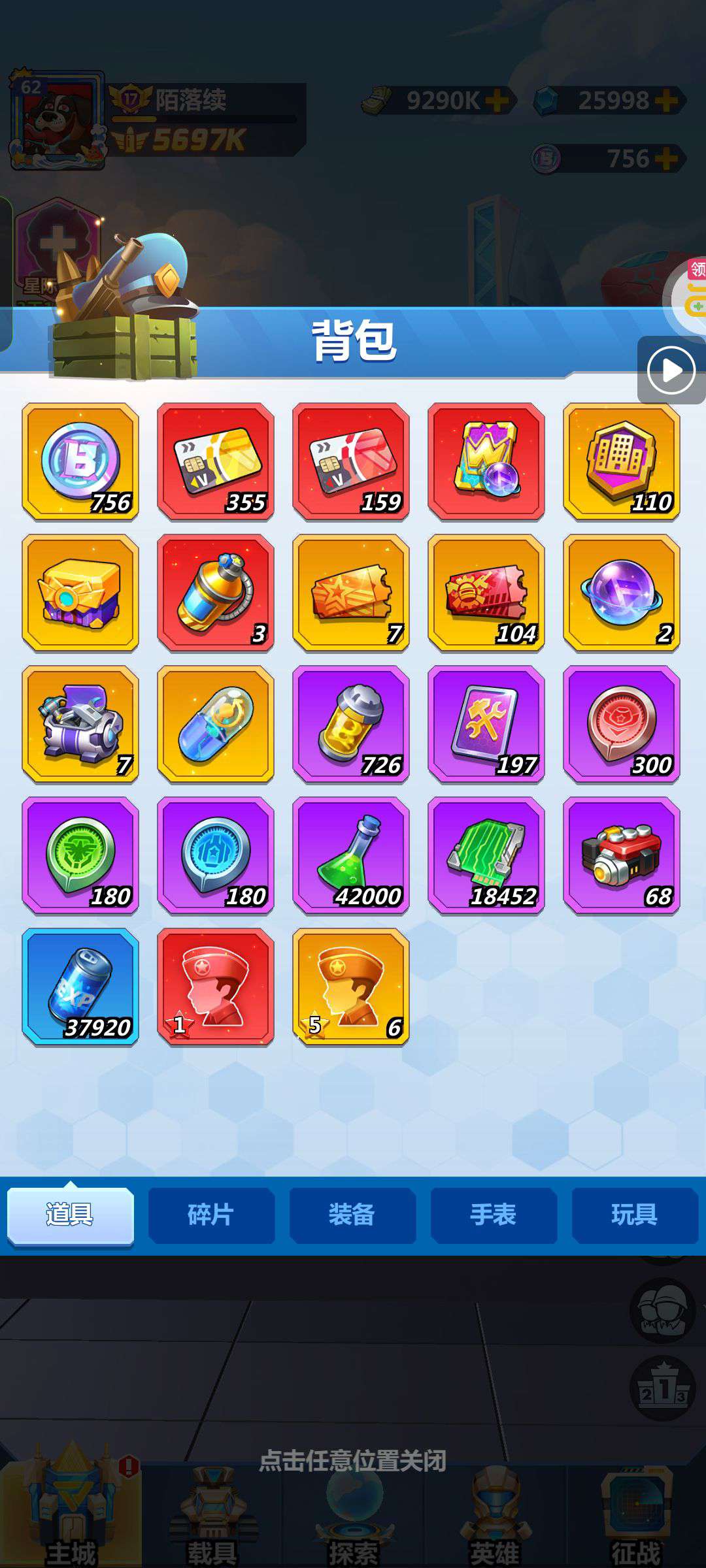
Task: Tap the yellow battery item with 726
Action: [x=351, y=724]
